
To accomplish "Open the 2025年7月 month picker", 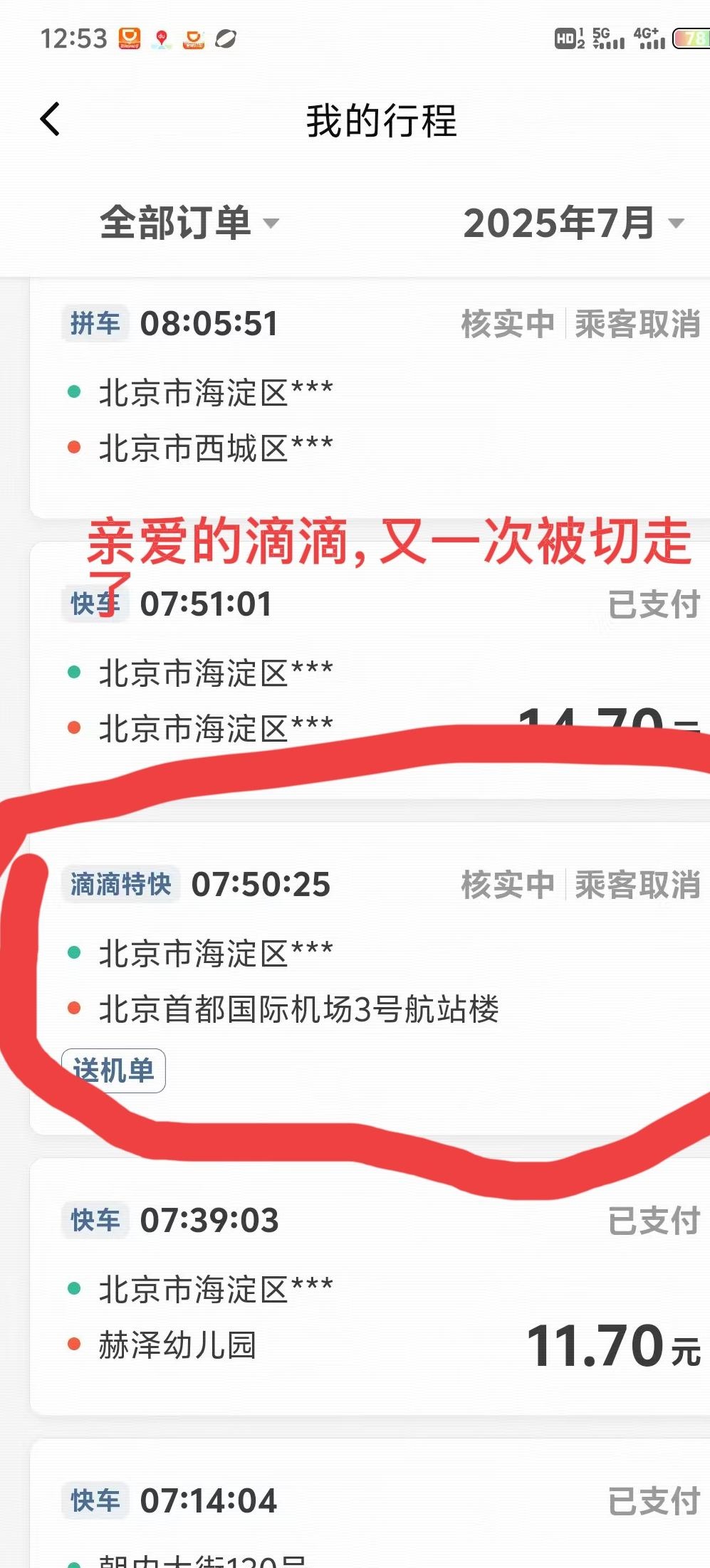I will point(573,223).
